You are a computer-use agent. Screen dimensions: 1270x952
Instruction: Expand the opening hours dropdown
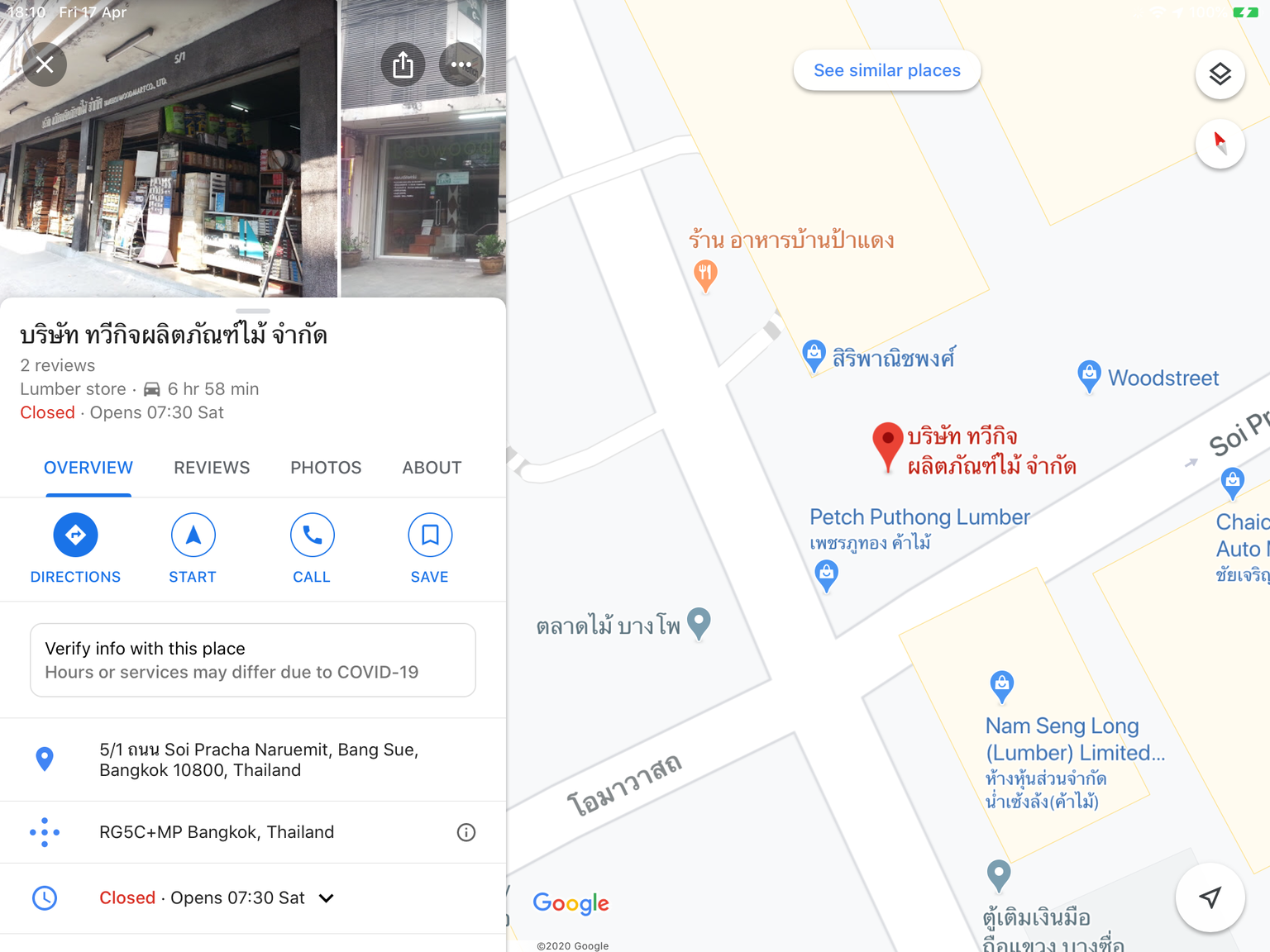327,898
